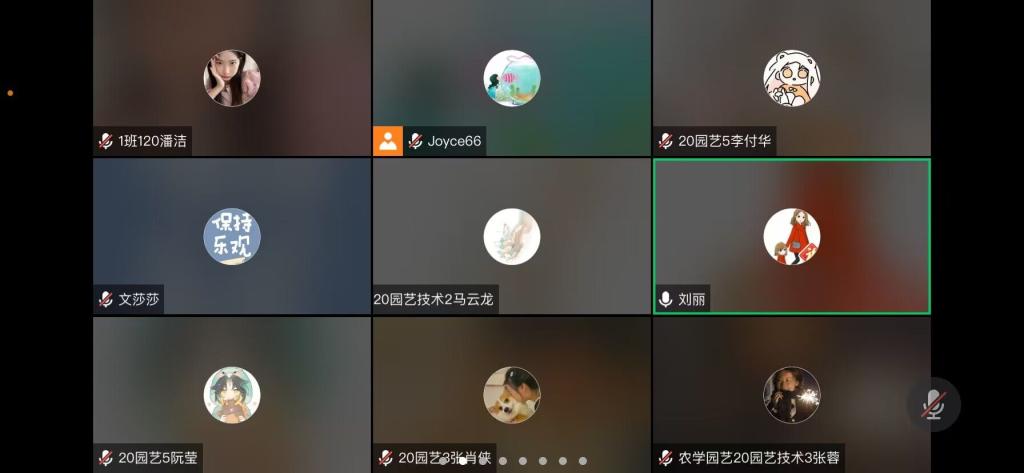Open the tile of 20园艺5阮莹
The width and height of the screenshot is (1024, 473).
pyautogui.click(x=232, y=394)
